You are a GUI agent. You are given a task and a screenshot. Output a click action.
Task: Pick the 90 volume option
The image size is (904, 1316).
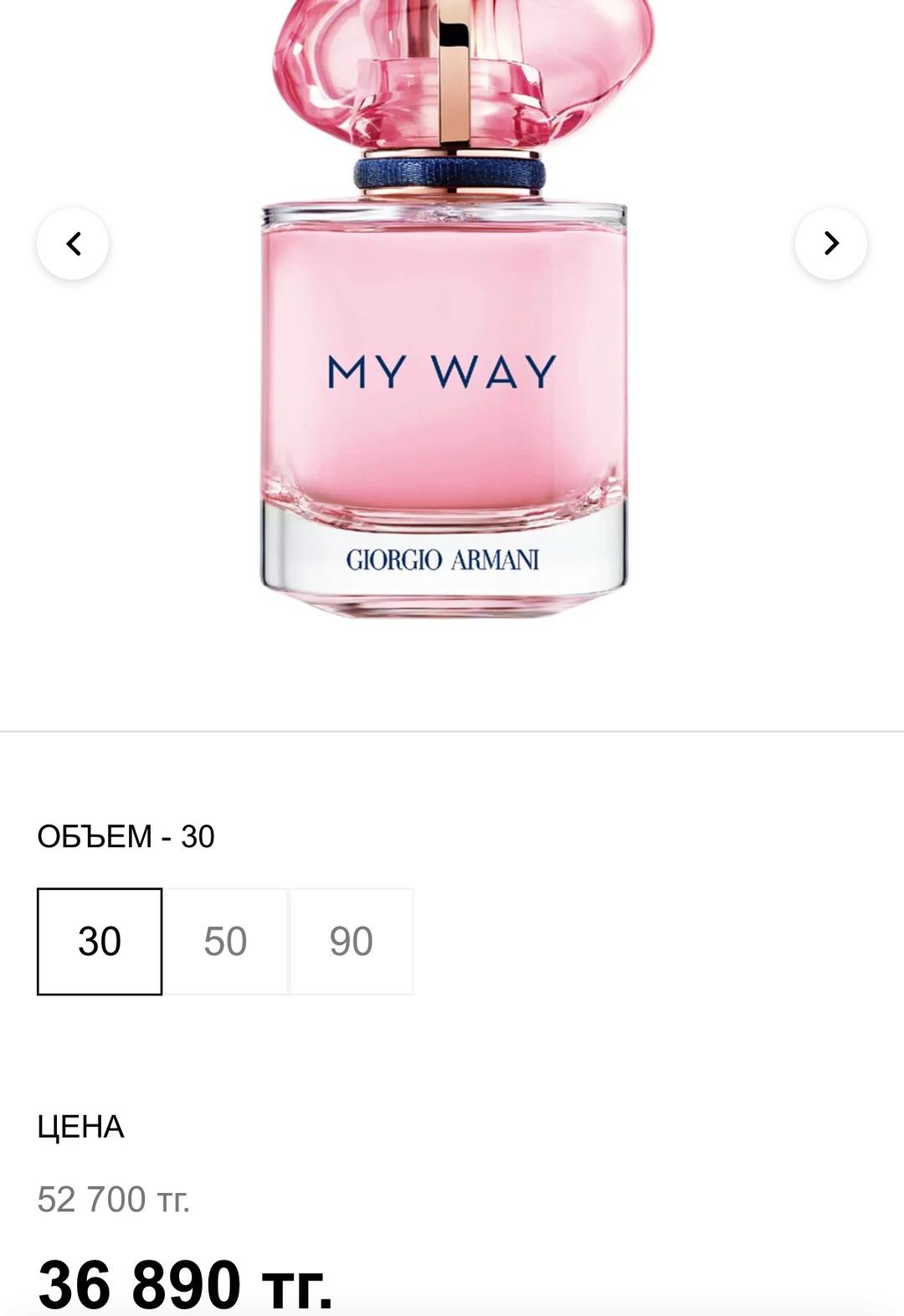(352, 942)
